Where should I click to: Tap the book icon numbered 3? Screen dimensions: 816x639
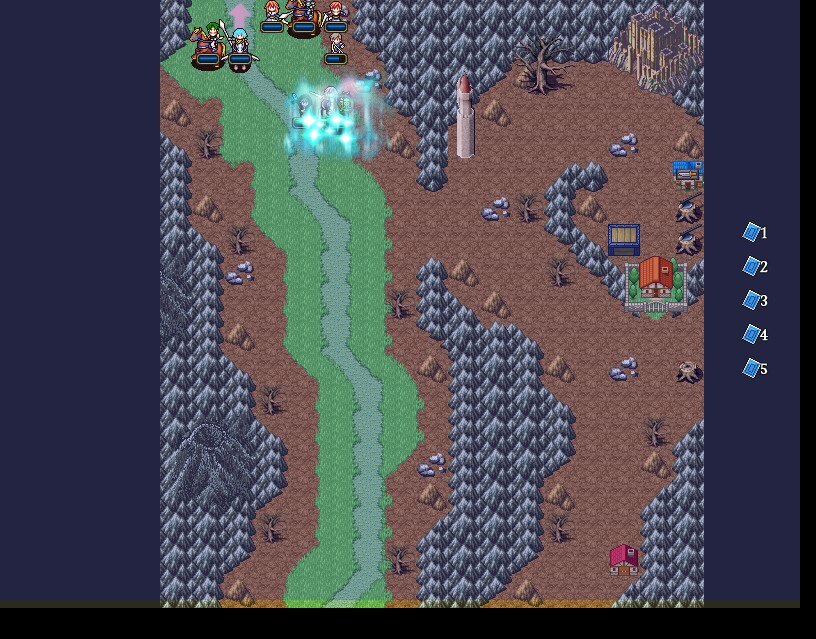click(752, 301)
